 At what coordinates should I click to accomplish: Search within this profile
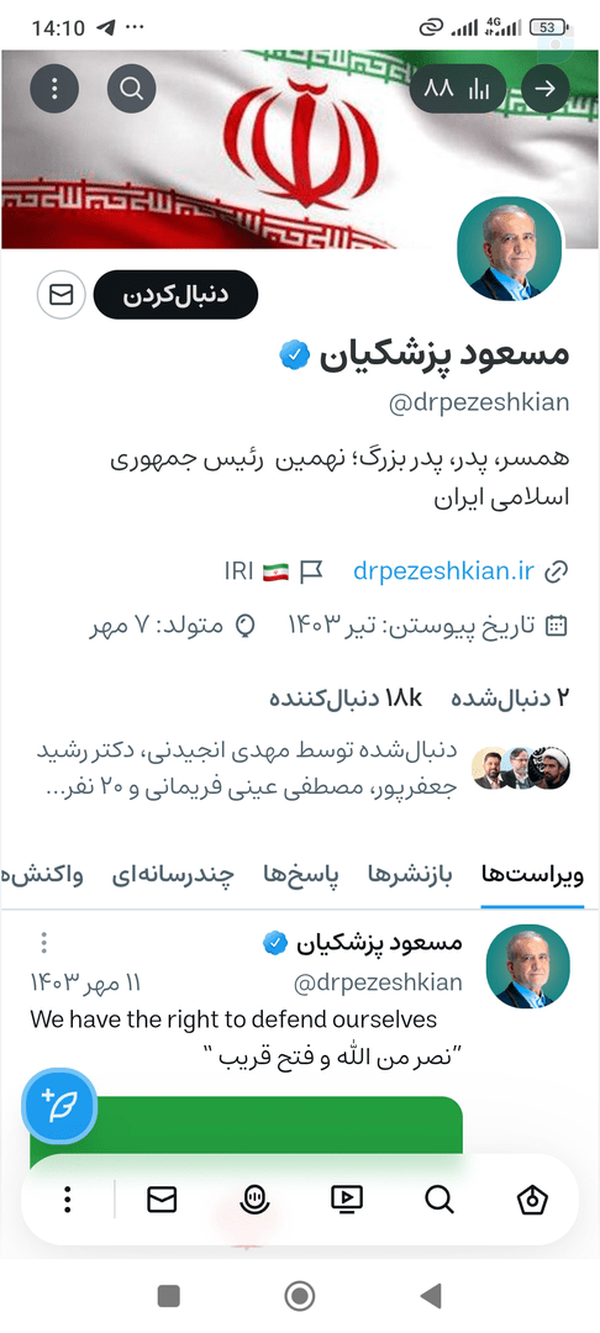click(x=132, y=88)
